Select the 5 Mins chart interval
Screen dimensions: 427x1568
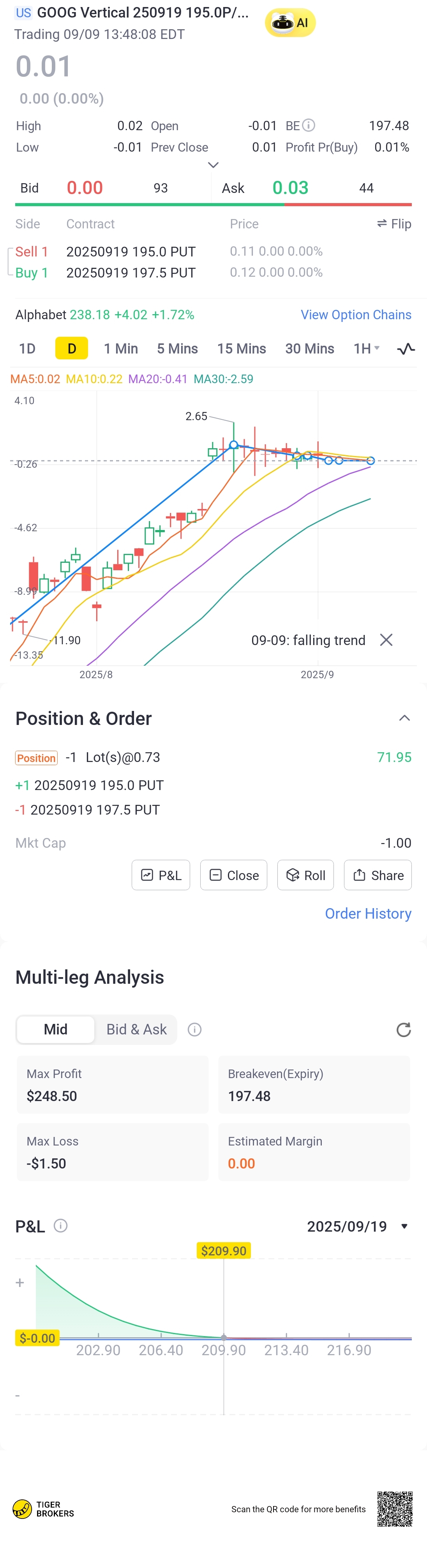coord(177,349)
